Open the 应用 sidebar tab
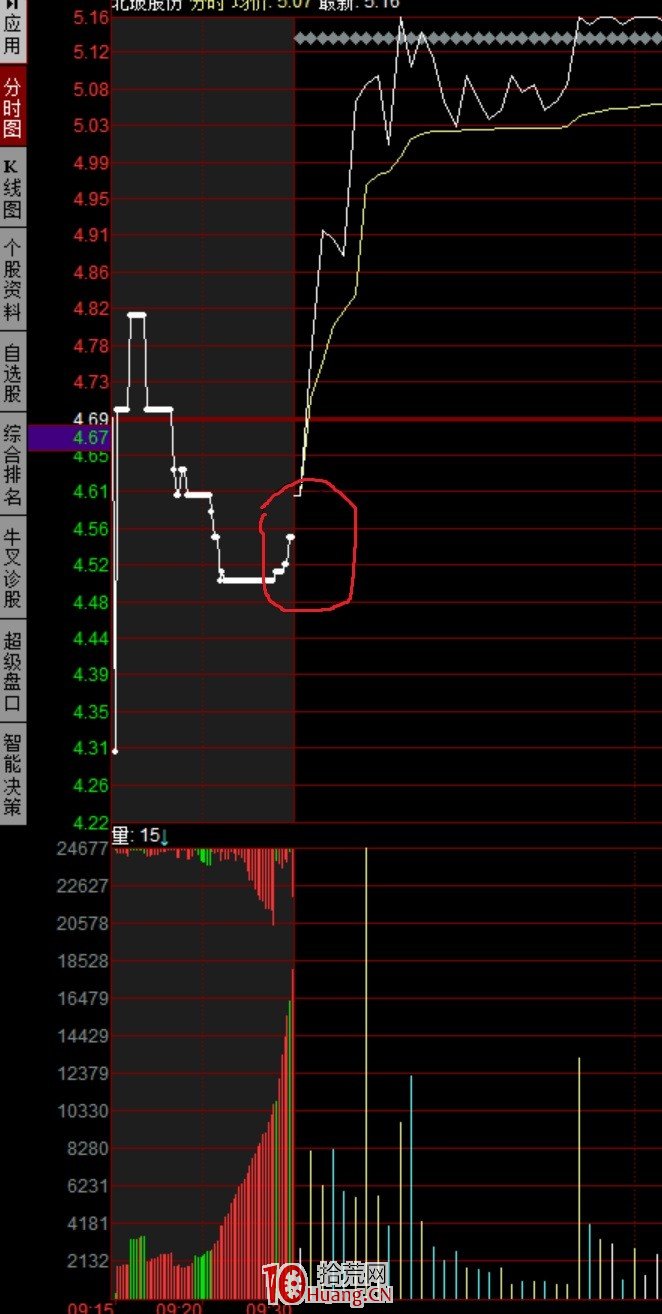 (x=12, y=32)
